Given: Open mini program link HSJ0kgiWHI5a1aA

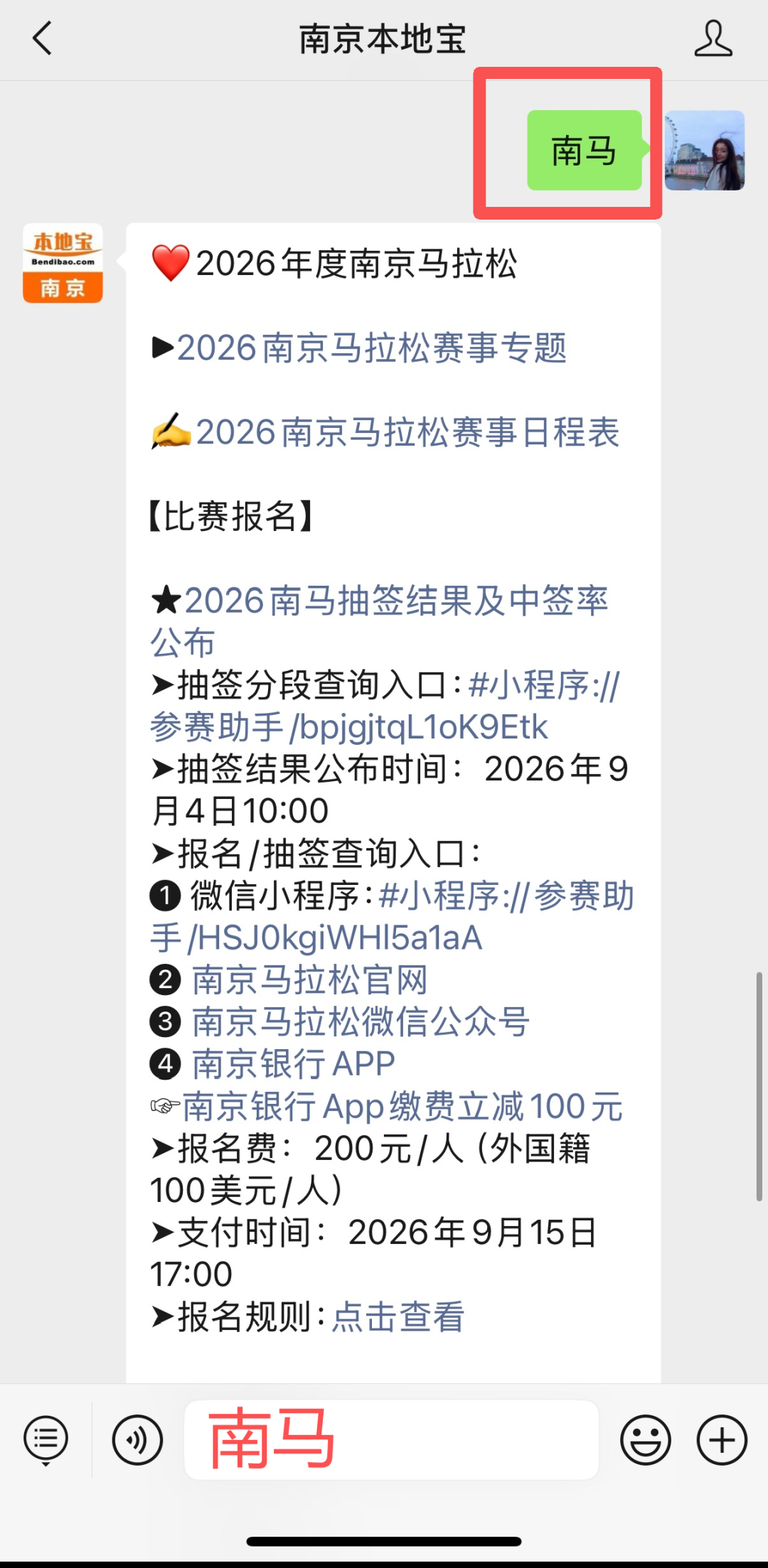Looking at the screenshot, I should point(392,917).
